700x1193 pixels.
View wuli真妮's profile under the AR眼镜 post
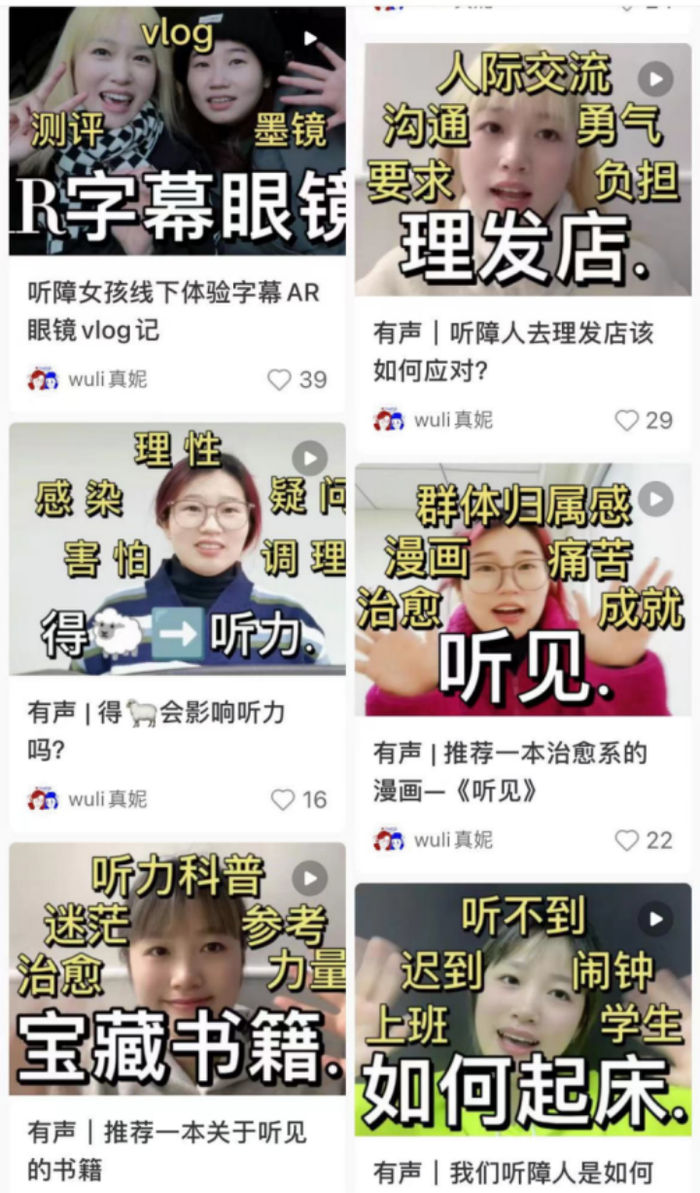click(x=88, y=380)
